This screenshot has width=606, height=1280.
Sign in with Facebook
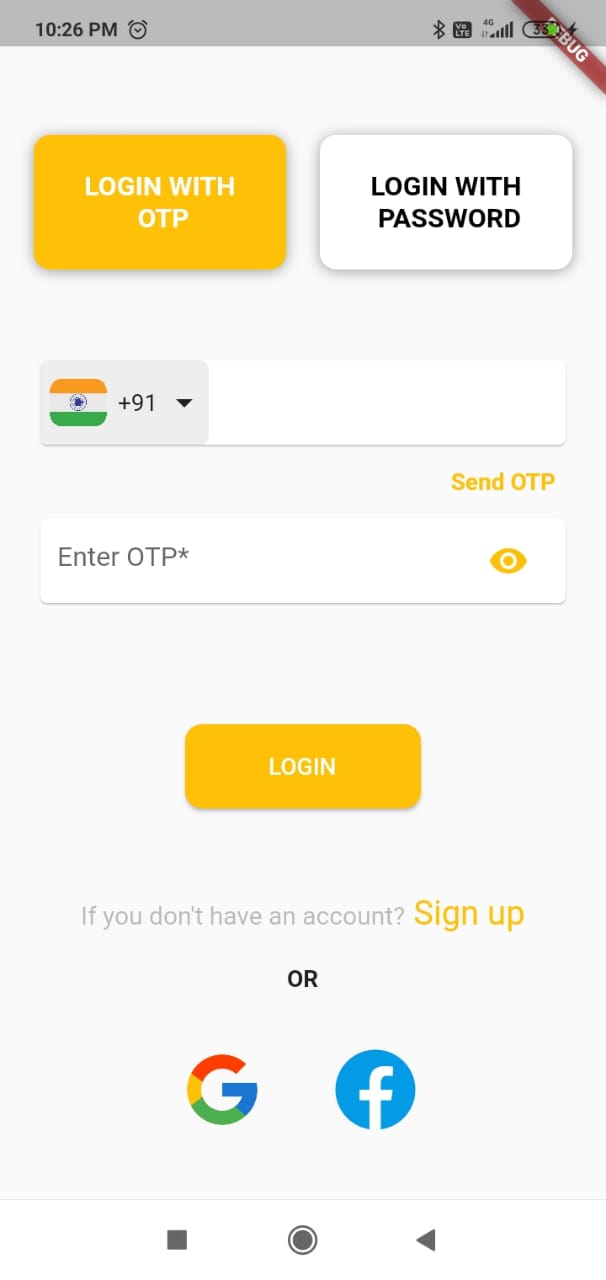(x=375, y=1089)
